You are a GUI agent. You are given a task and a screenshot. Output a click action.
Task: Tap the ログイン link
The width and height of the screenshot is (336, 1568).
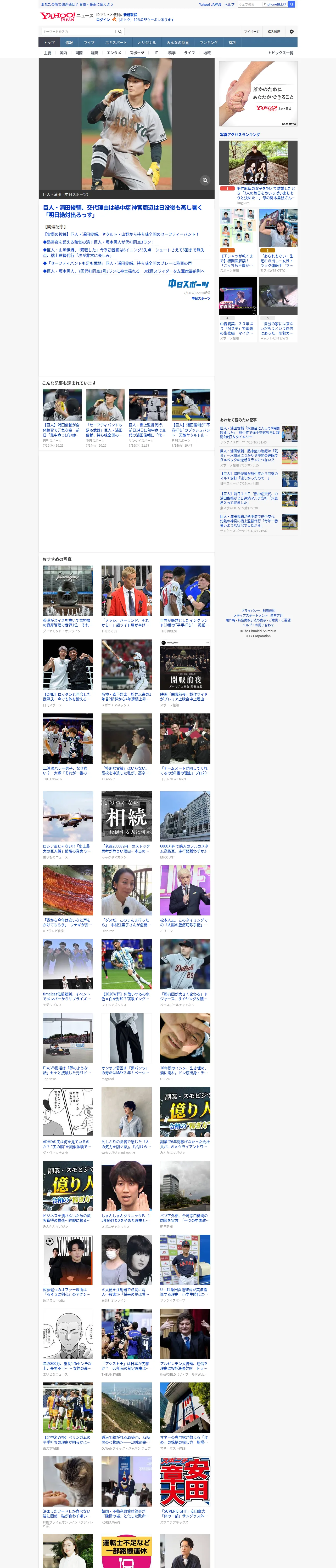point(103,20)
